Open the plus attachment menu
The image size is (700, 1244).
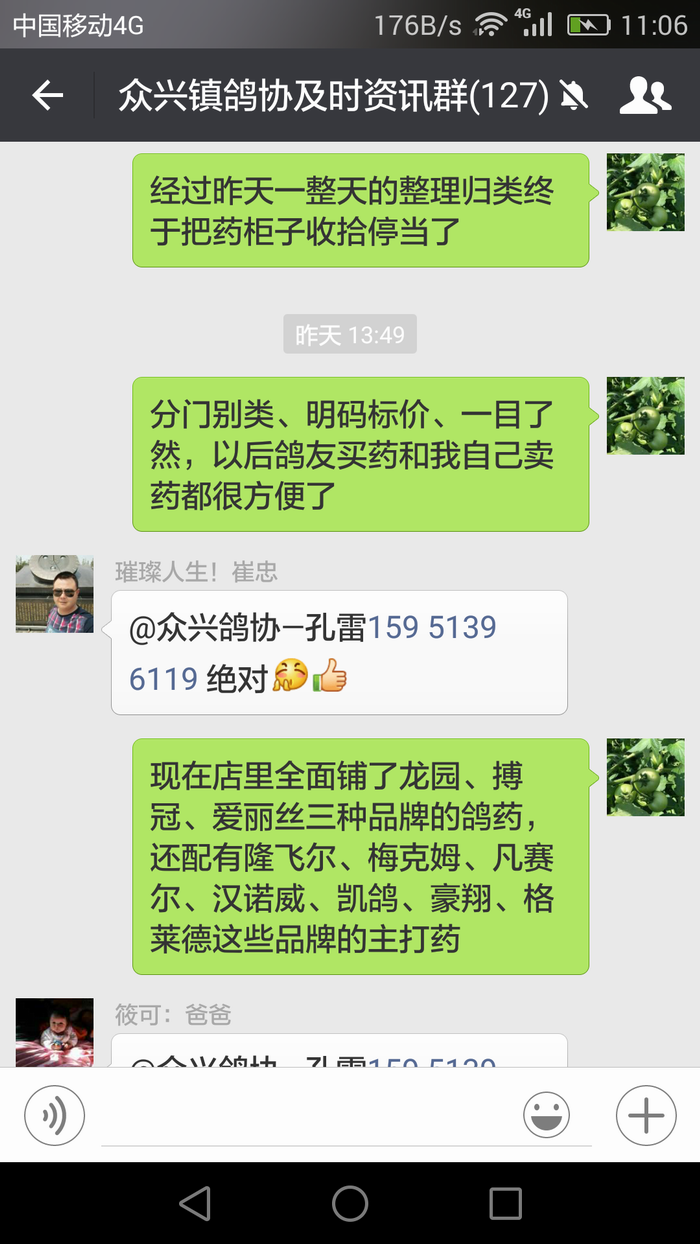[646, 1114]
